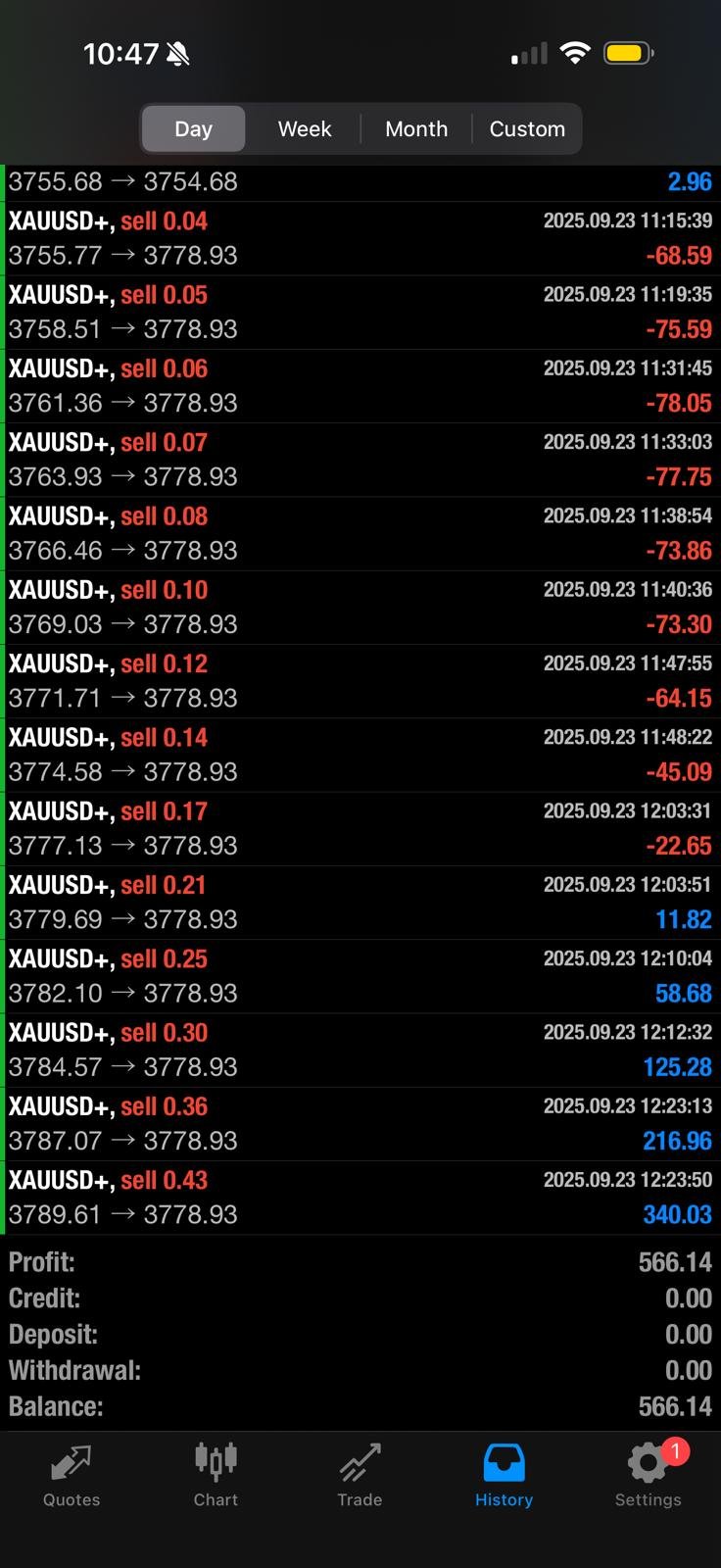
Task: Switch to the Trade tab
Action: click(360, 1475)
